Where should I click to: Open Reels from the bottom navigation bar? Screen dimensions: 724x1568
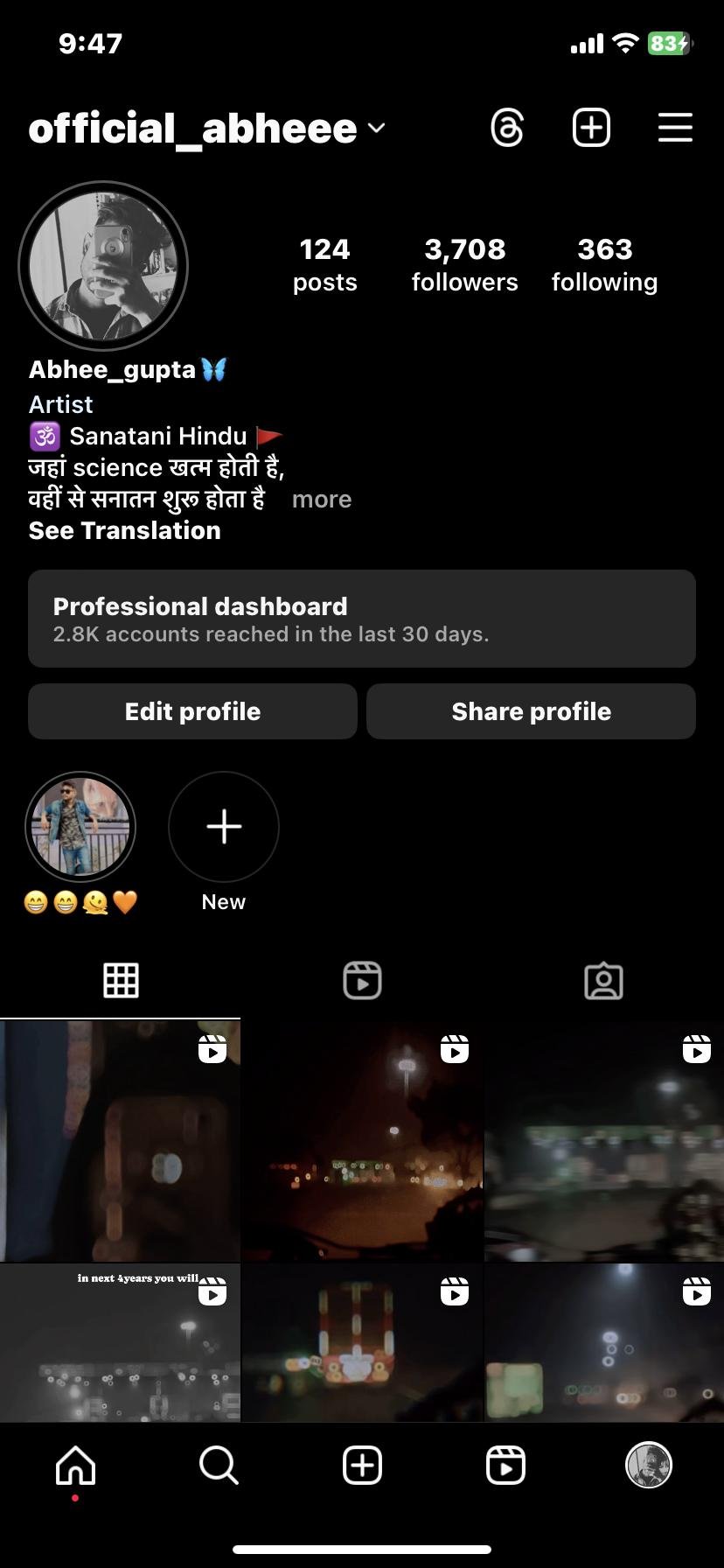click(x=505, y=1465)
